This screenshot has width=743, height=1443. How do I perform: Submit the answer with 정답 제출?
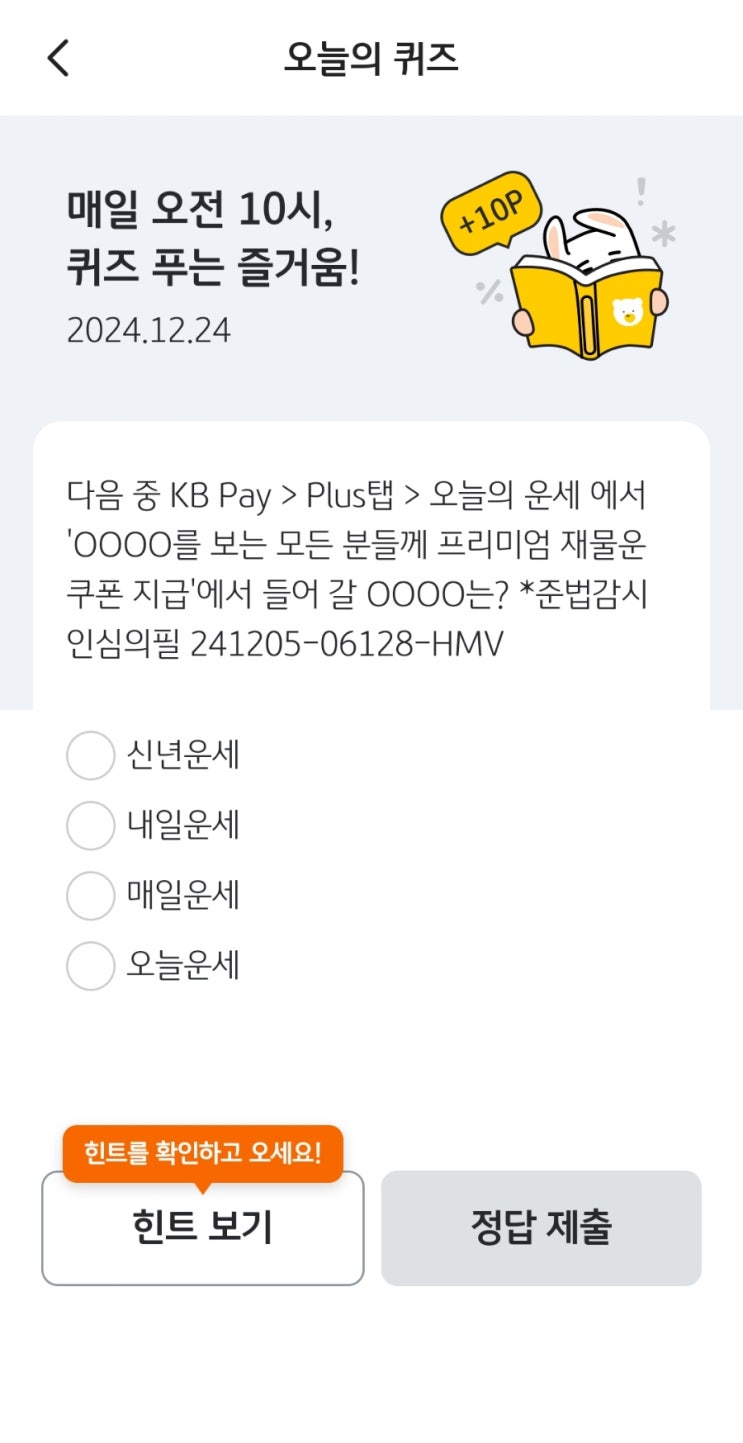coord(541,1228)
